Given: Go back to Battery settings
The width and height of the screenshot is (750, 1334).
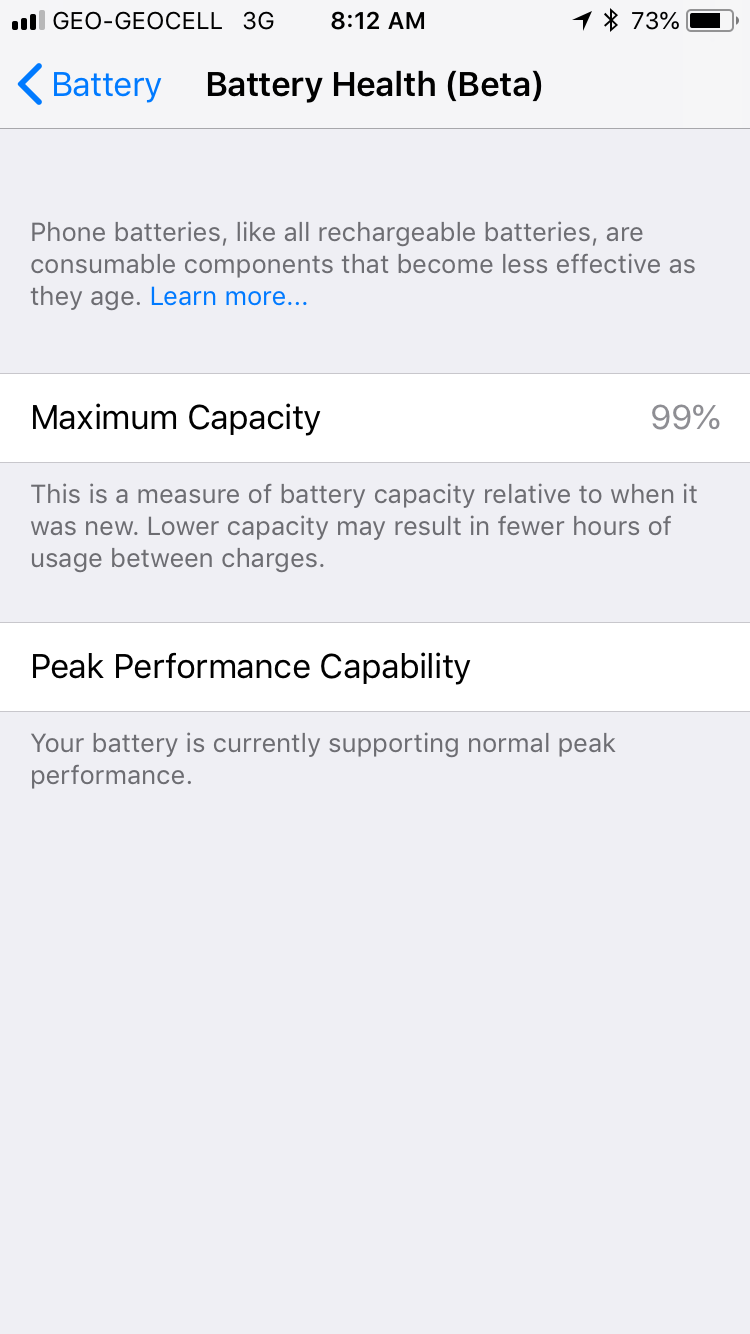Looking at the screenshot, I should [89, 85].
